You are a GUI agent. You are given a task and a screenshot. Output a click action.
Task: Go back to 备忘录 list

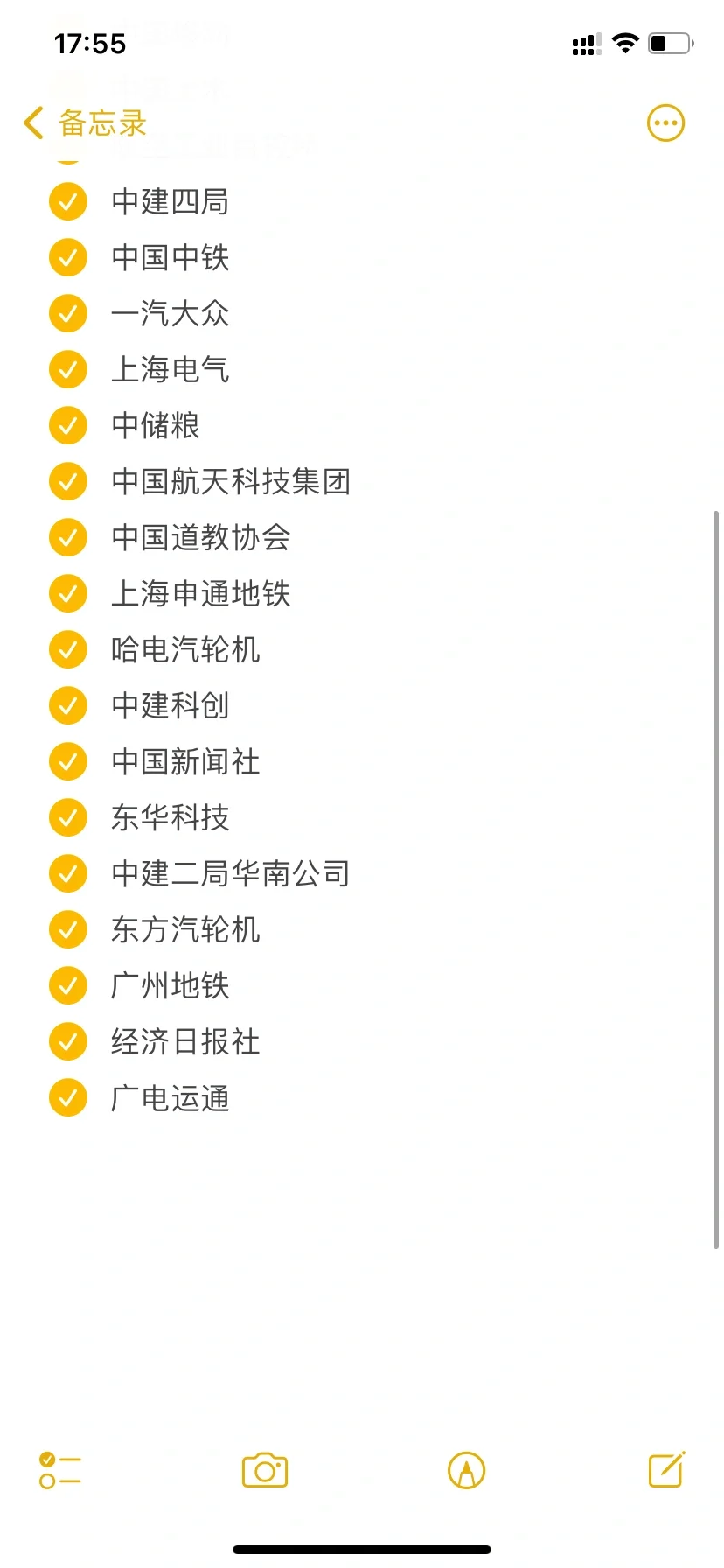85,123
